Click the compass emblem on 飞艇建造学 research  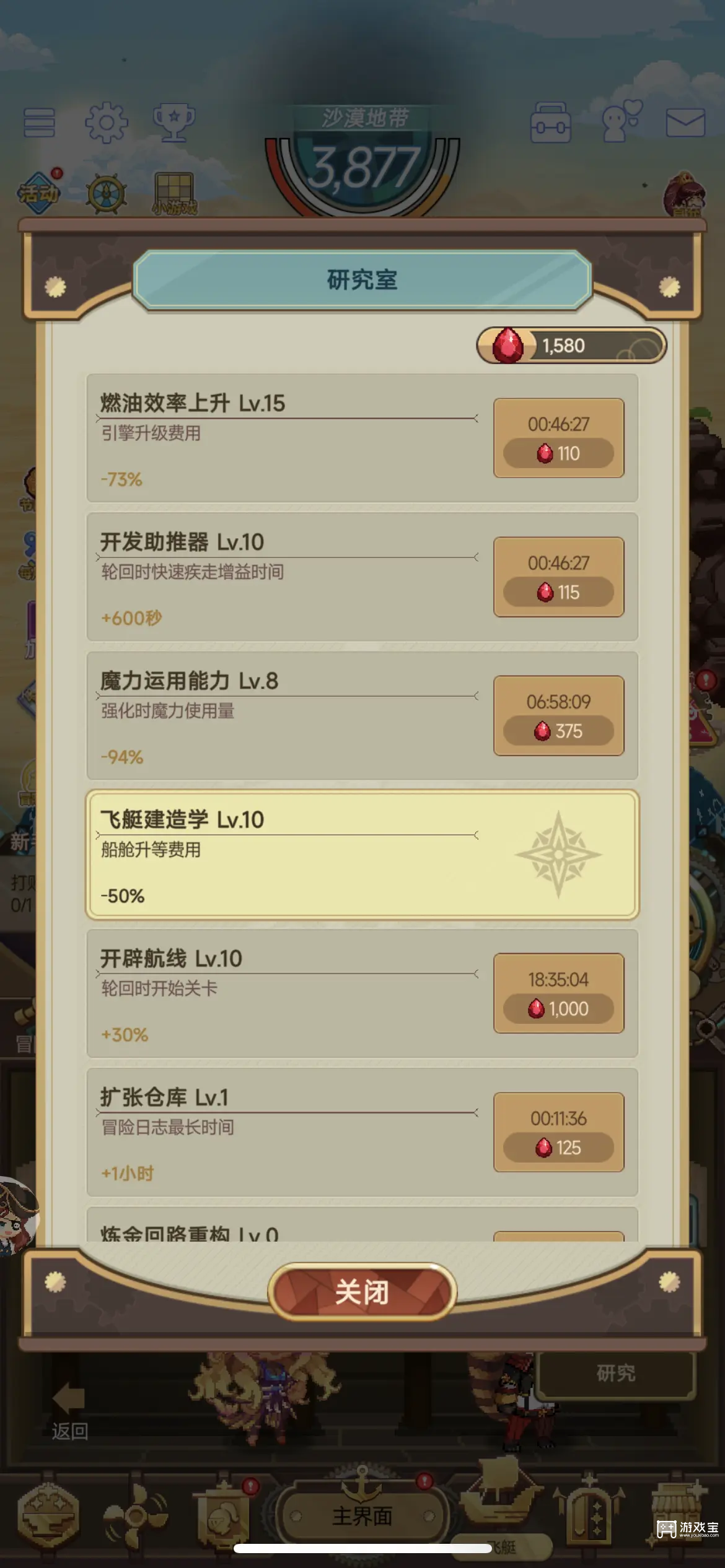[x=558, y=855]
